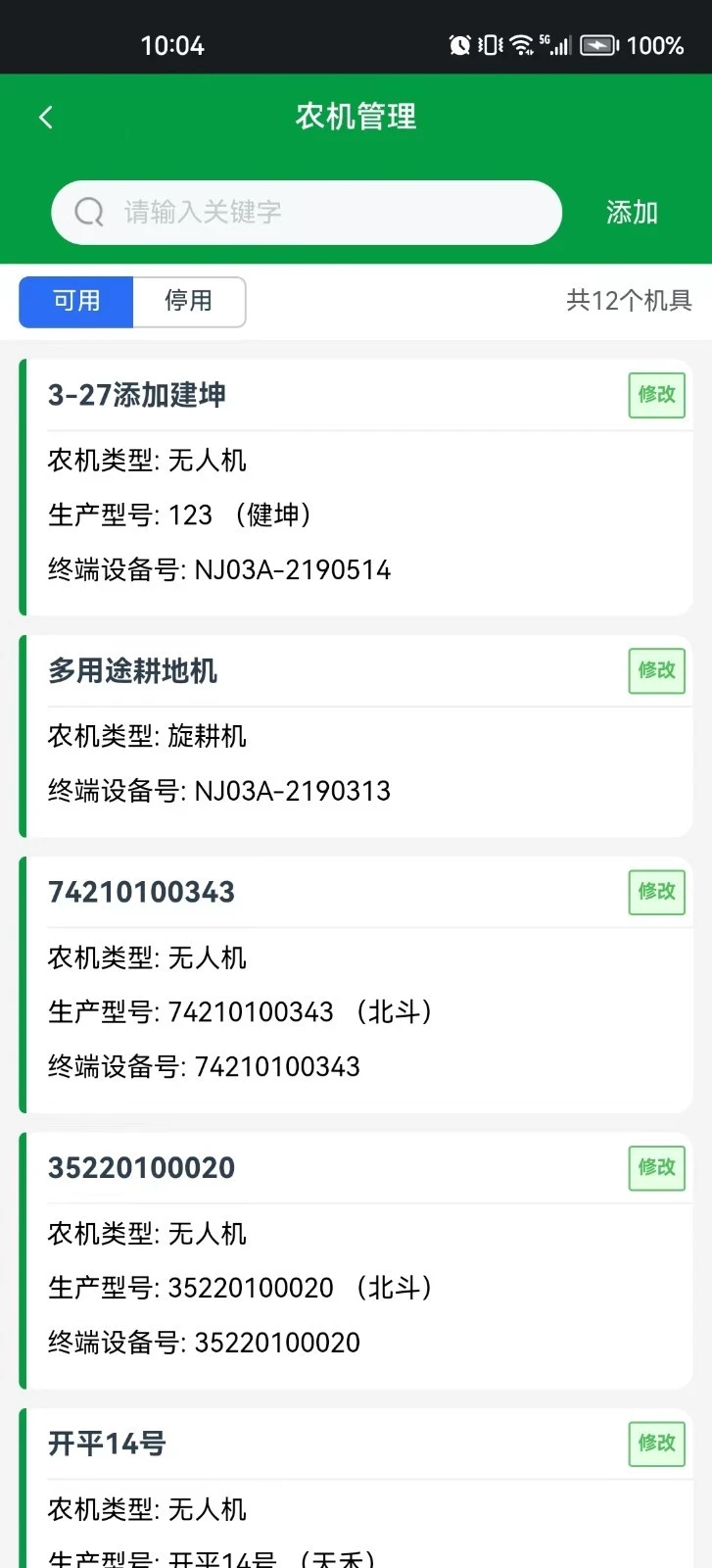Switch to the 停用 (disabled) tab
Screen dimensions: 712x1568
tap(190, 302)
